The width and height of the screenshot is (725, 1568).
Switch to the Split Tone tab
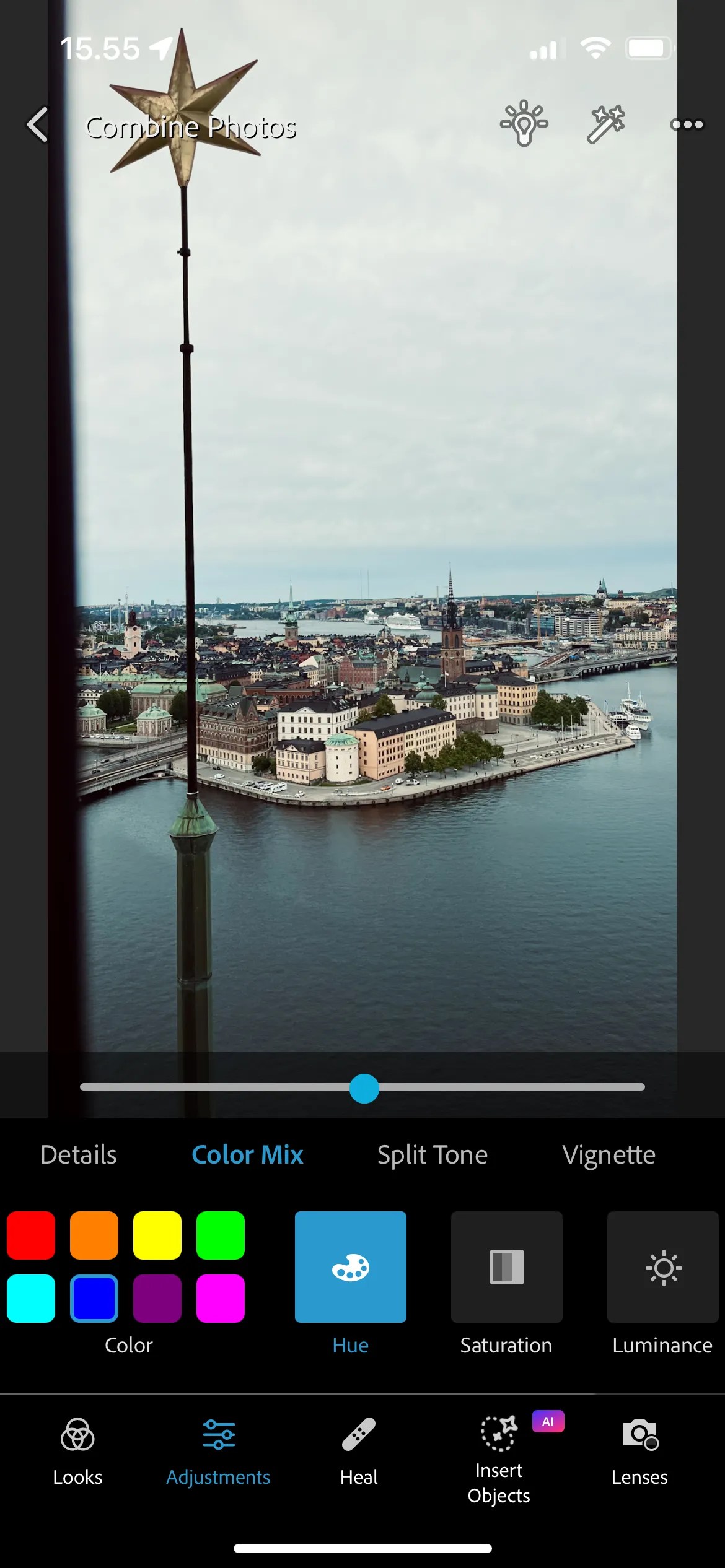[x=433, y=1155]
